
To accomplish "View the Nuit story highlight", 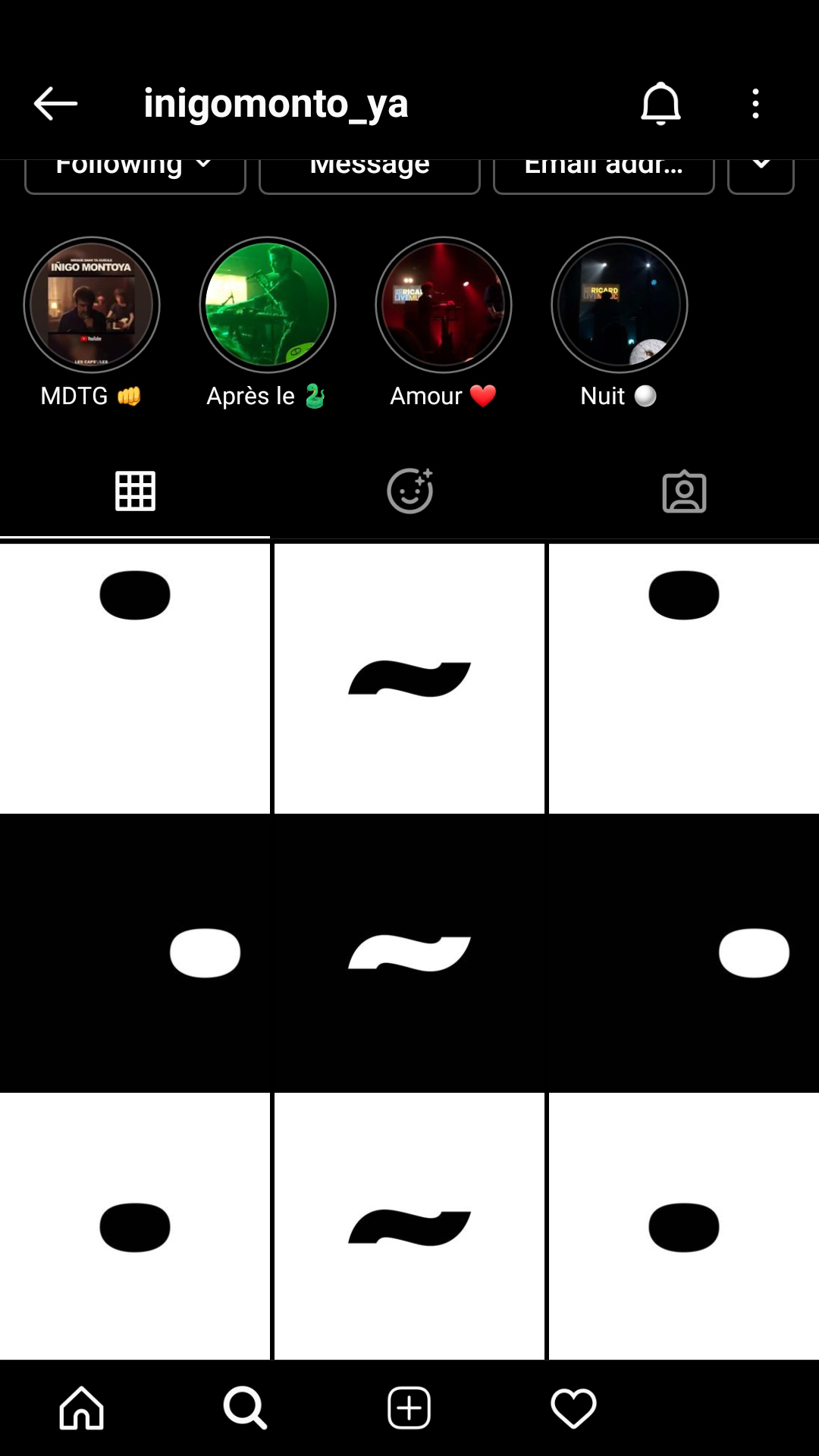I will [620, 305].
